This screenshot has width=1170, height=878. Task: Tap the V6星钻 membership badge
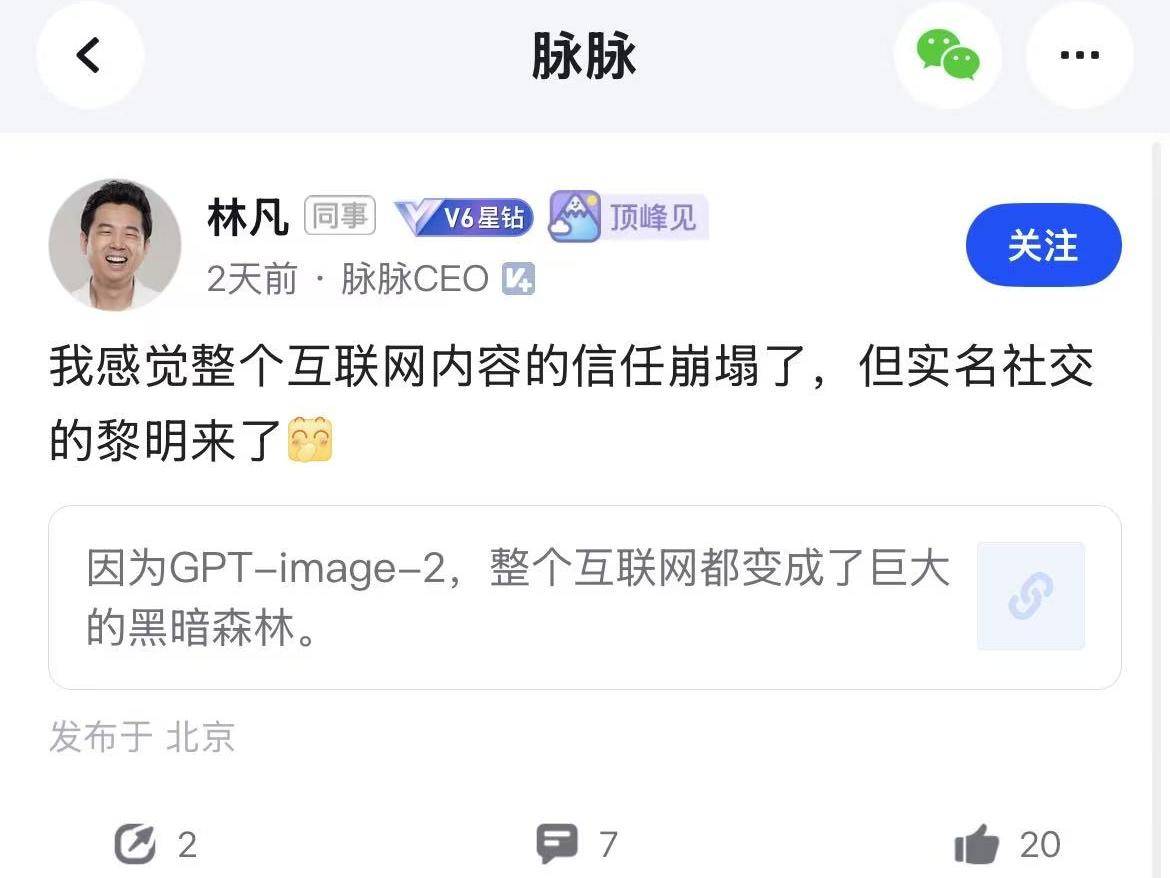point(464,217)
